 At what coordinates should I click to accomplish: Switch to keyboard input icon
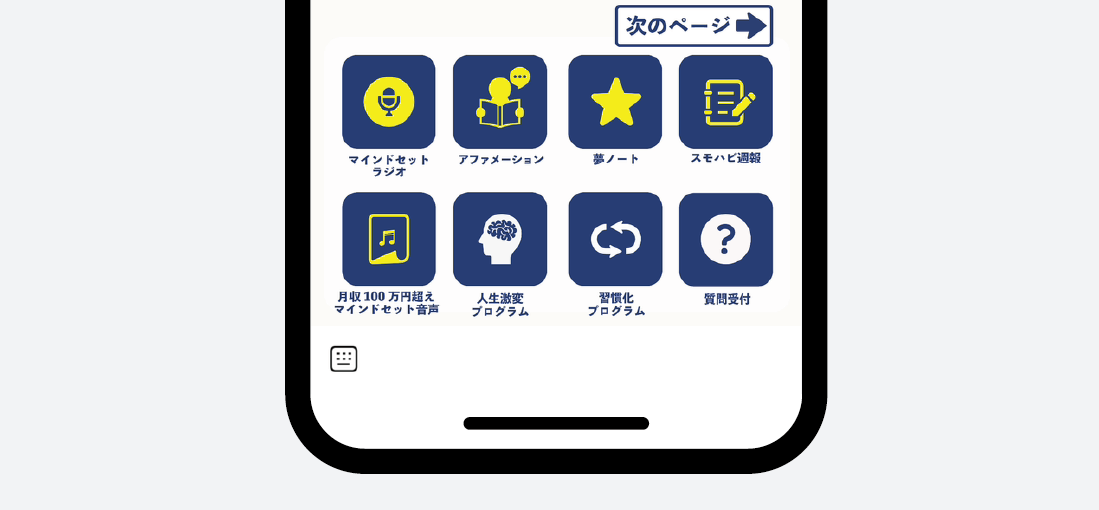coord(344,359)
